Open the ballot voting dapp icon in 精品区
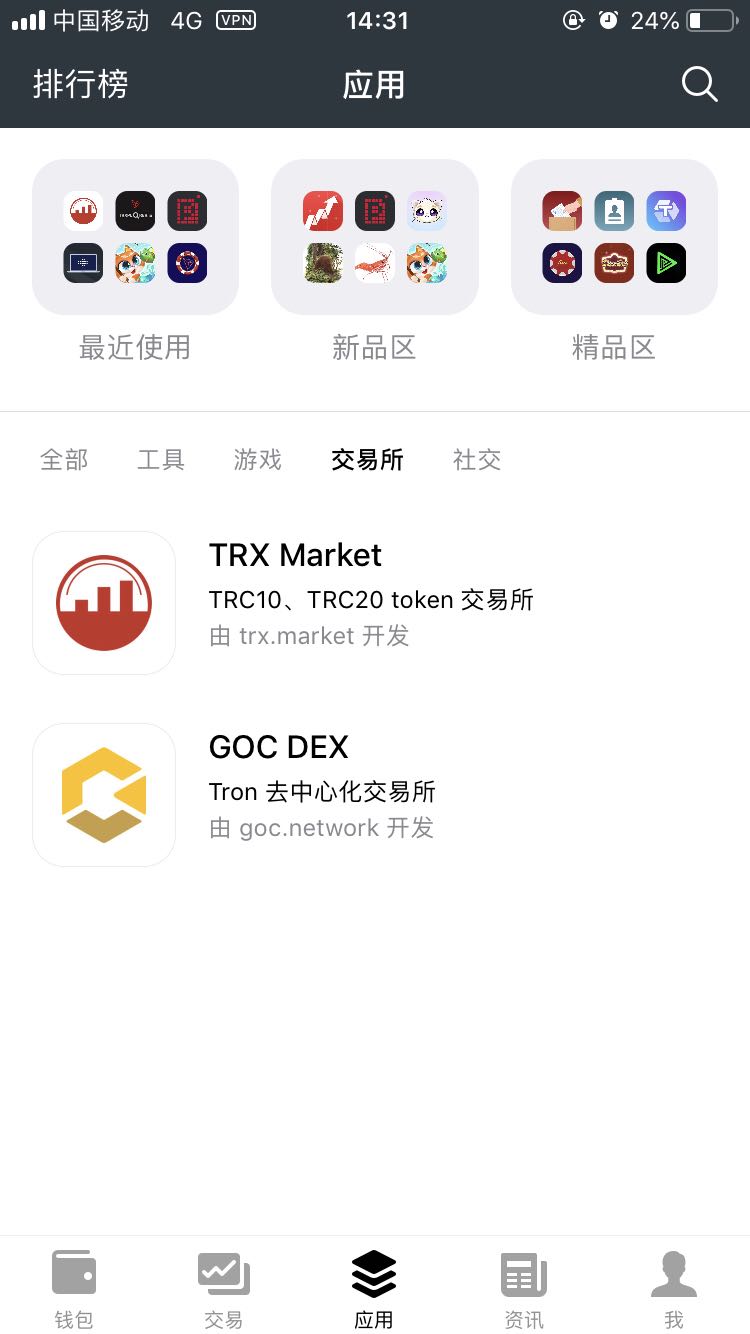Viewport: 750px width, 1334px height. point(561,210)
